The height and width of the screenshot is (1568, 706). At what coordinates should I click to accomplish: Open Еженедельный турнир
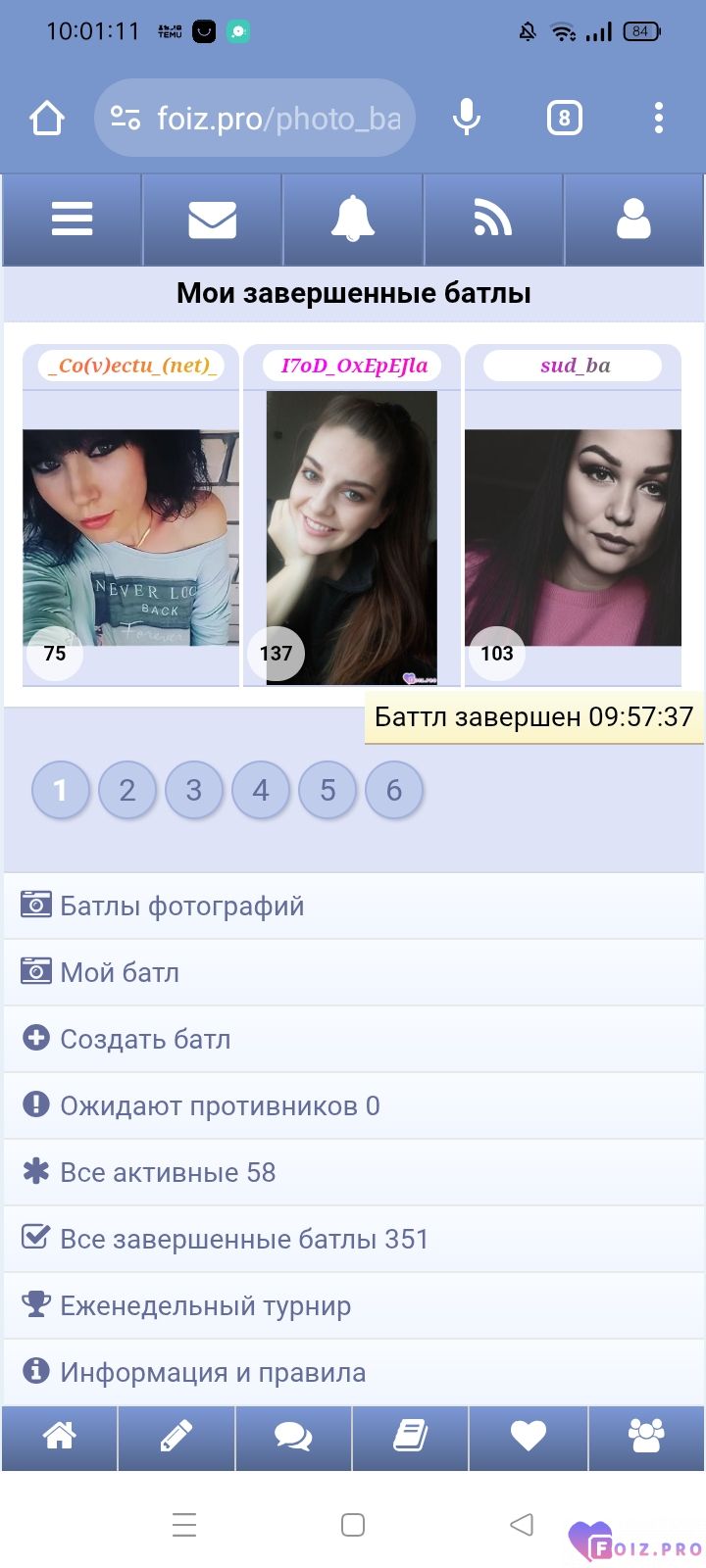(205, 1305)
